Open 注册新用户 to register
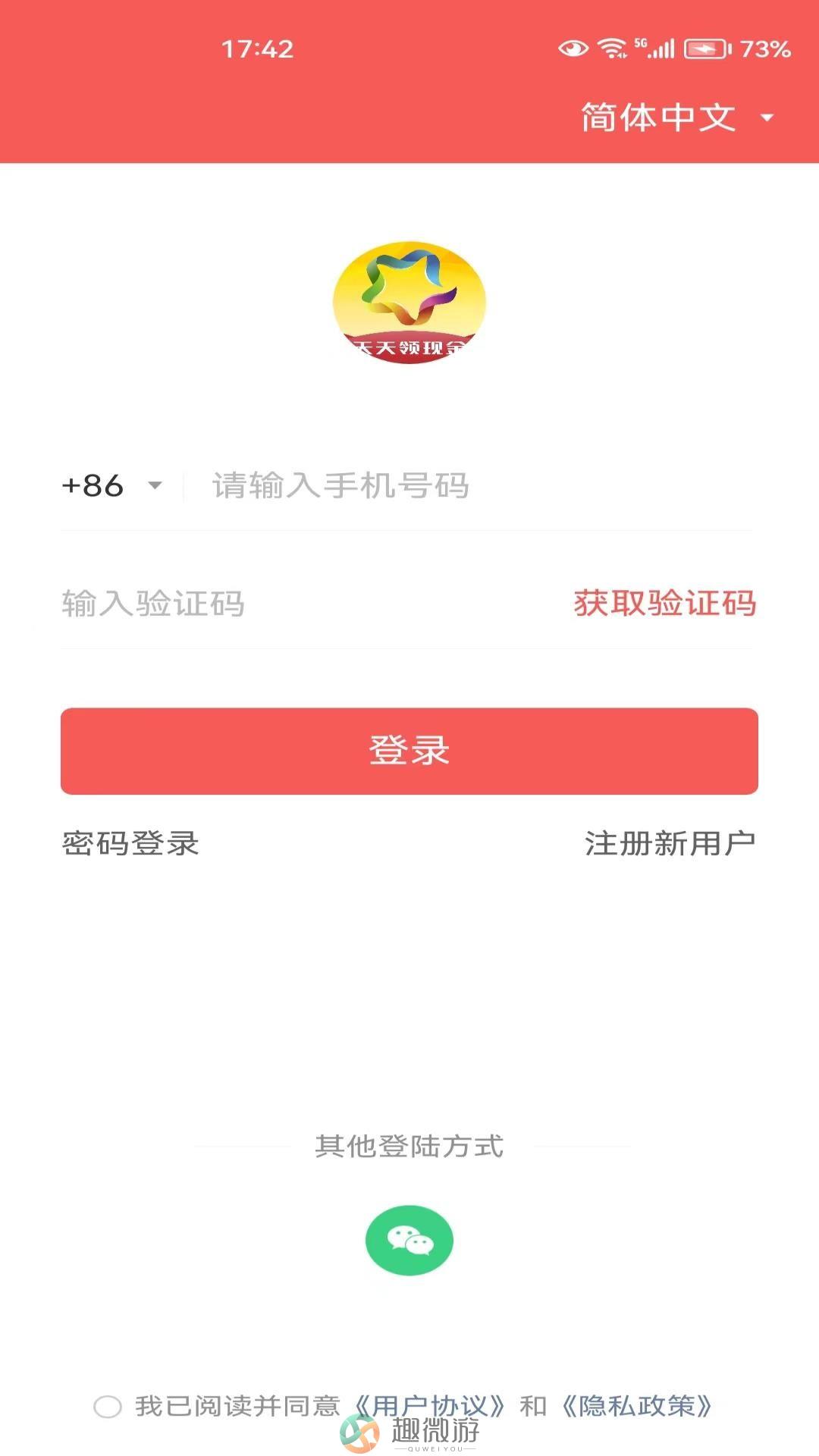The height and width of the screenshot is (1456, 819). click(x=670, y=843)
